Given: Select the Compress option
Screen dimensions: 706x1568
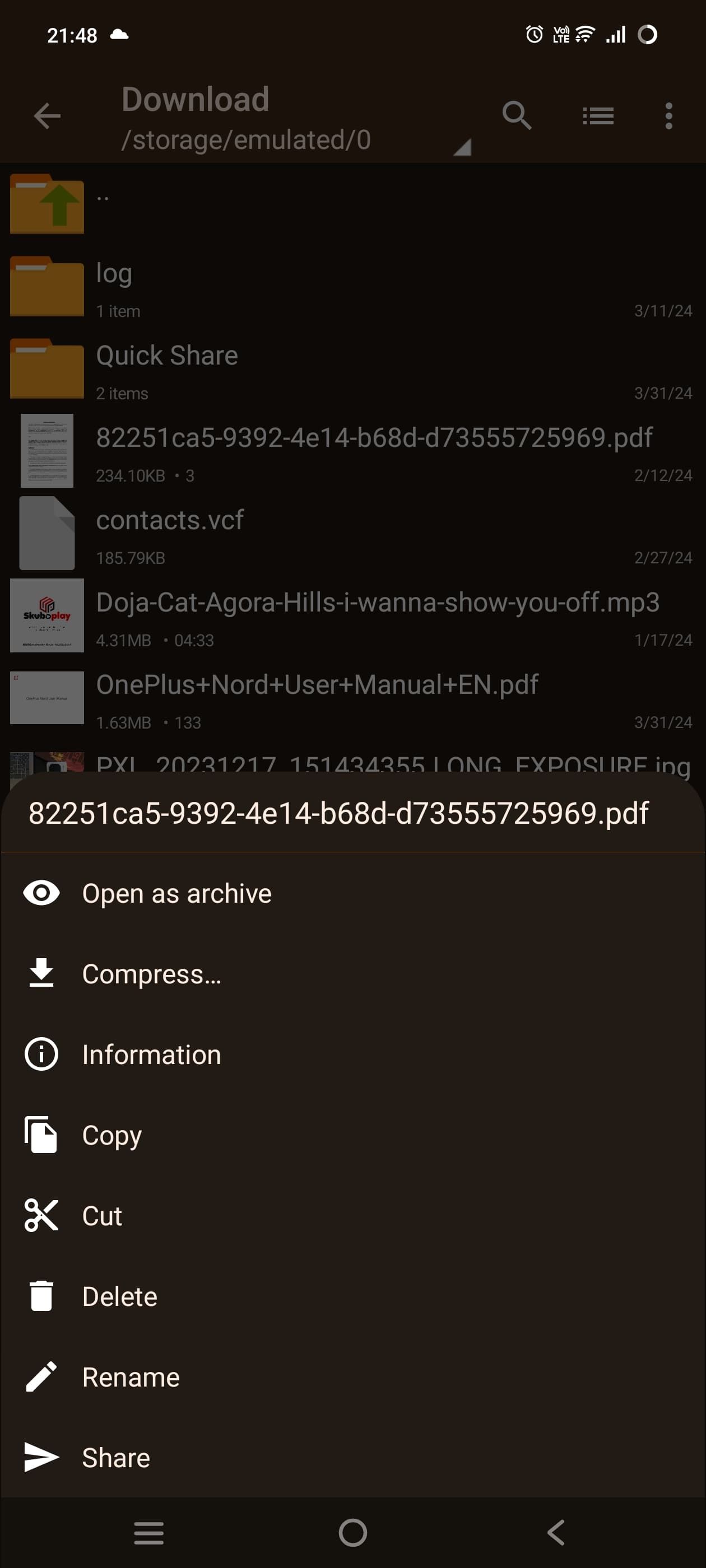Looking at the screenshot, I should click(151, 974).
